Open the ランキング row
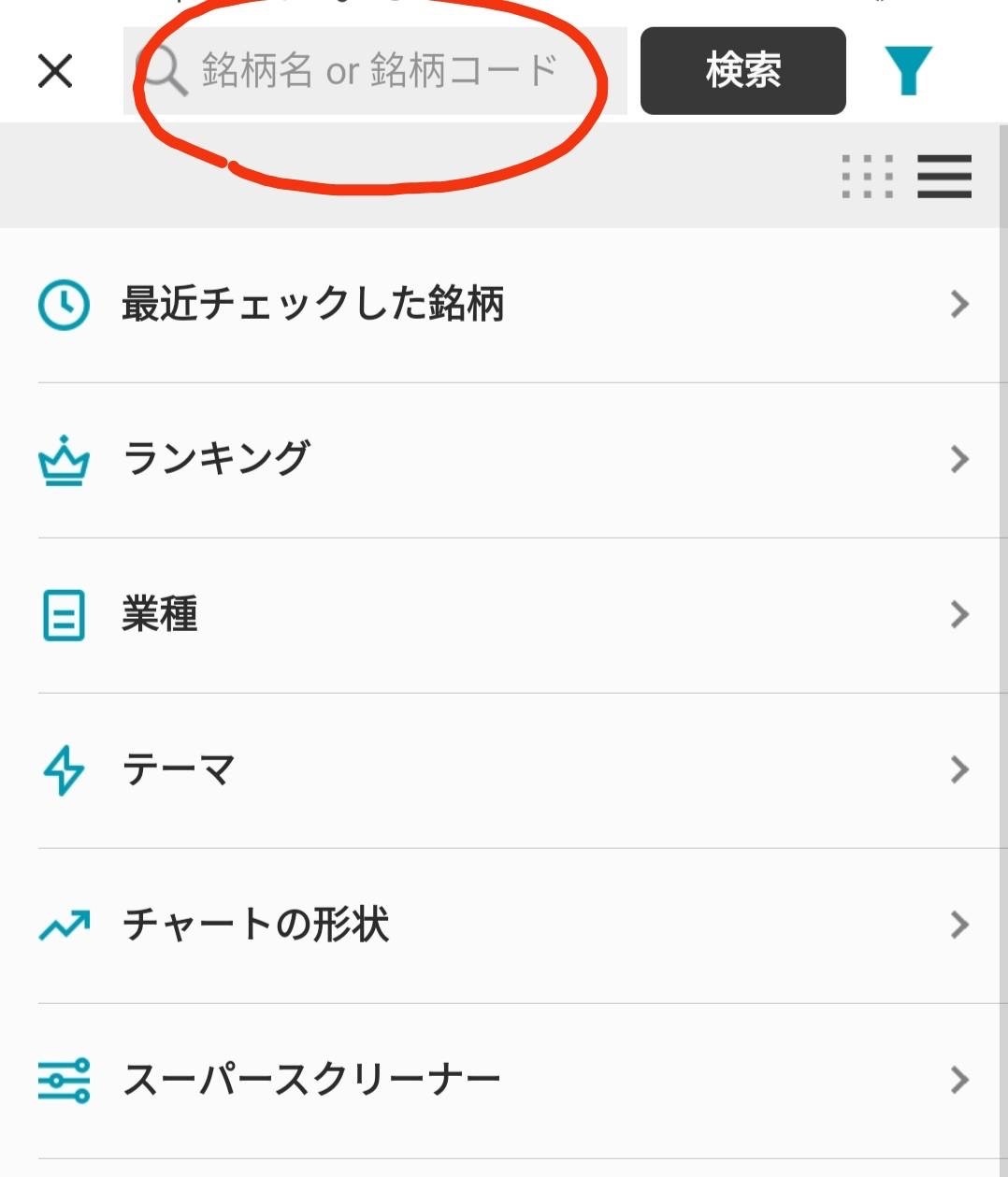 point(503,460)
